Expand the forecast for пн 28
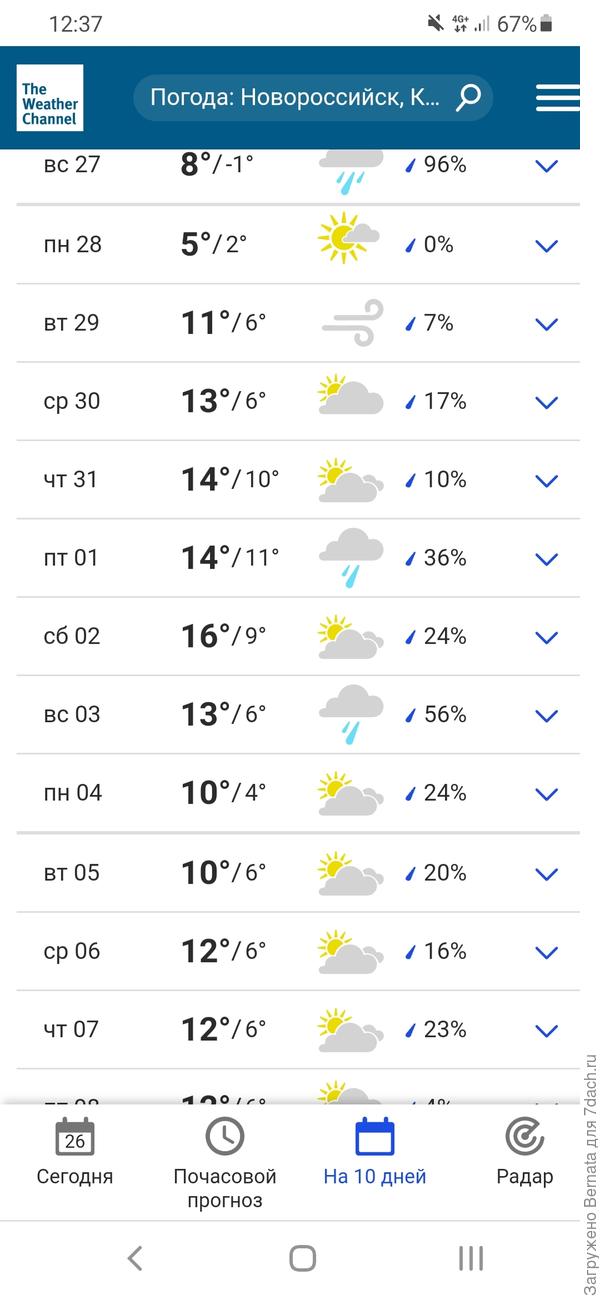 pyautogui.click(x=546, y=245)
